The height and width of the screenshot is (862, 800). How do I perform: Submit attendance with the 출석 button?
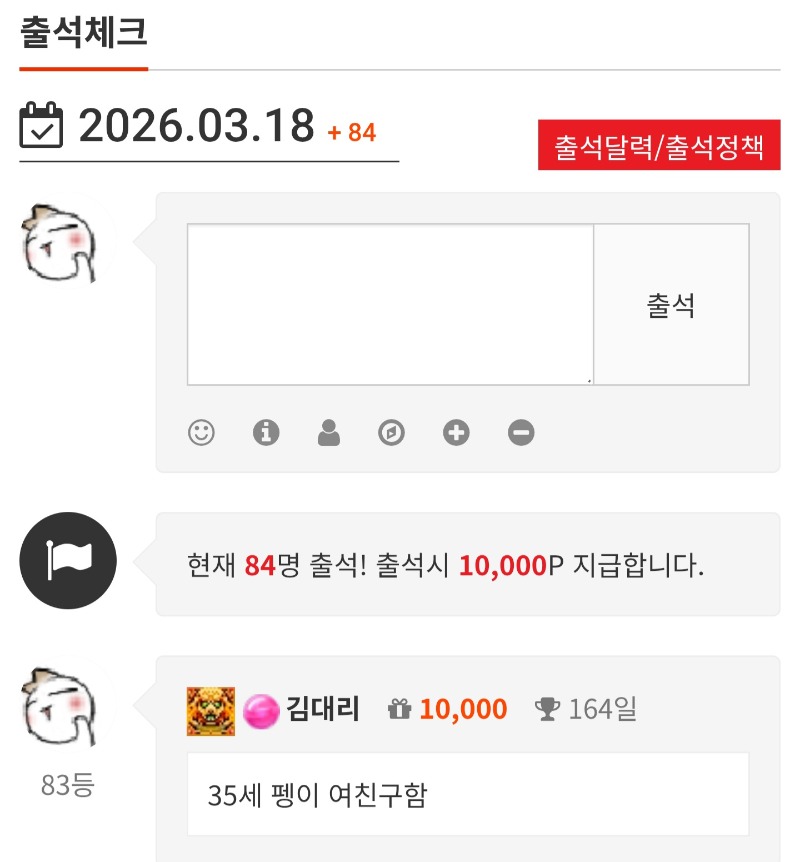tap(671, 305)
